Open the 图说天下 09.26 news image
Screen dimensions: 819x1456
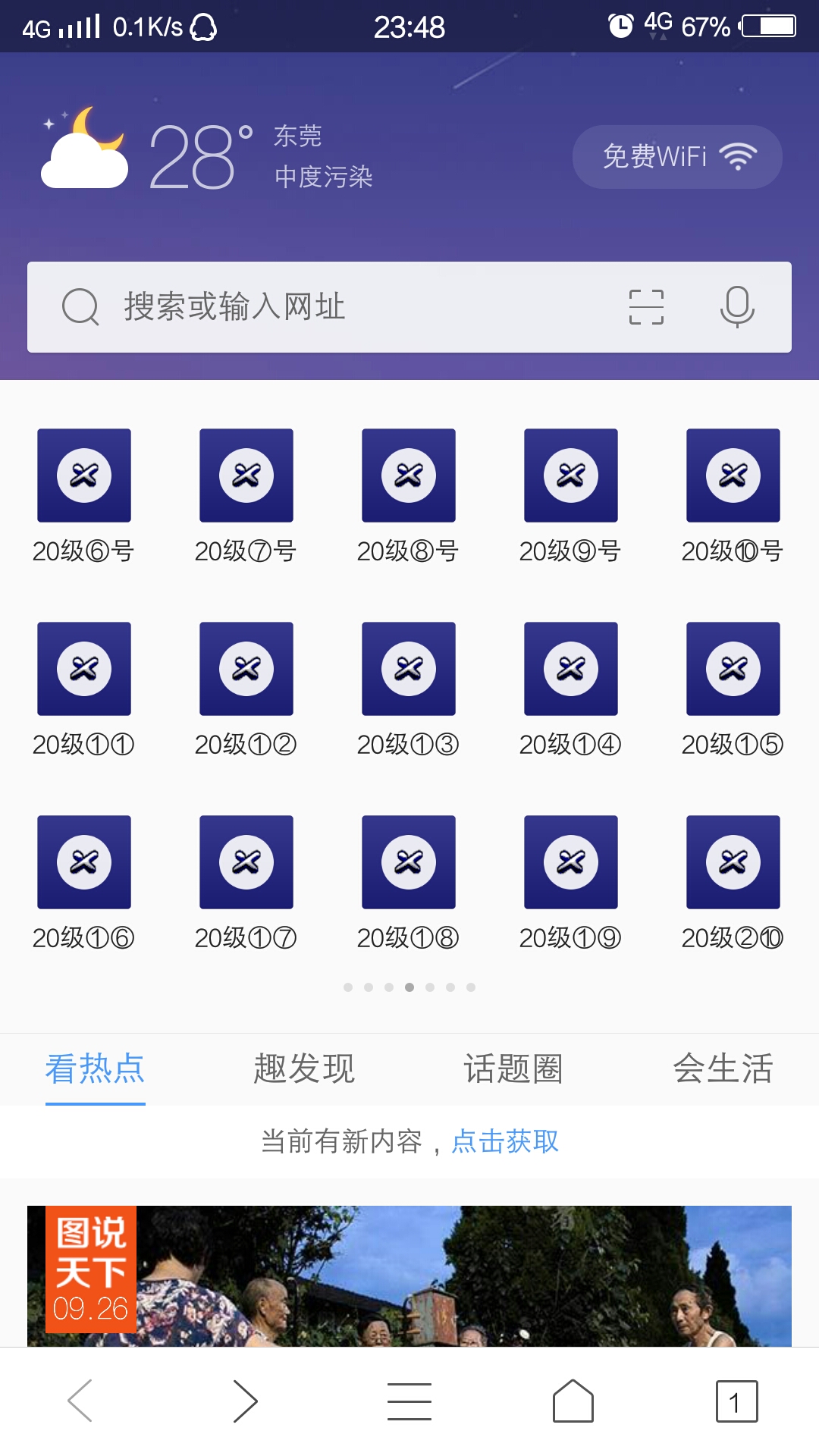coord(409,1276)
